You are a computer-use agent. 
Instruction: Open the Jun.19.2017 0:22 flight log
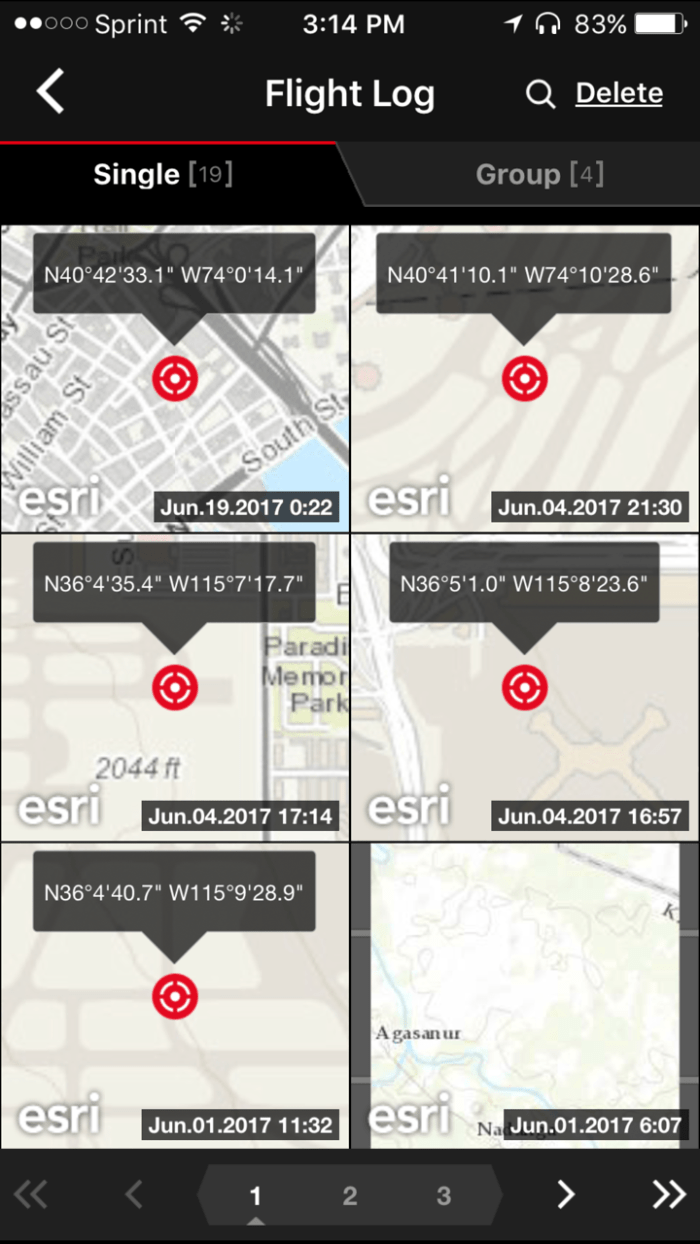tap(175, 378)
